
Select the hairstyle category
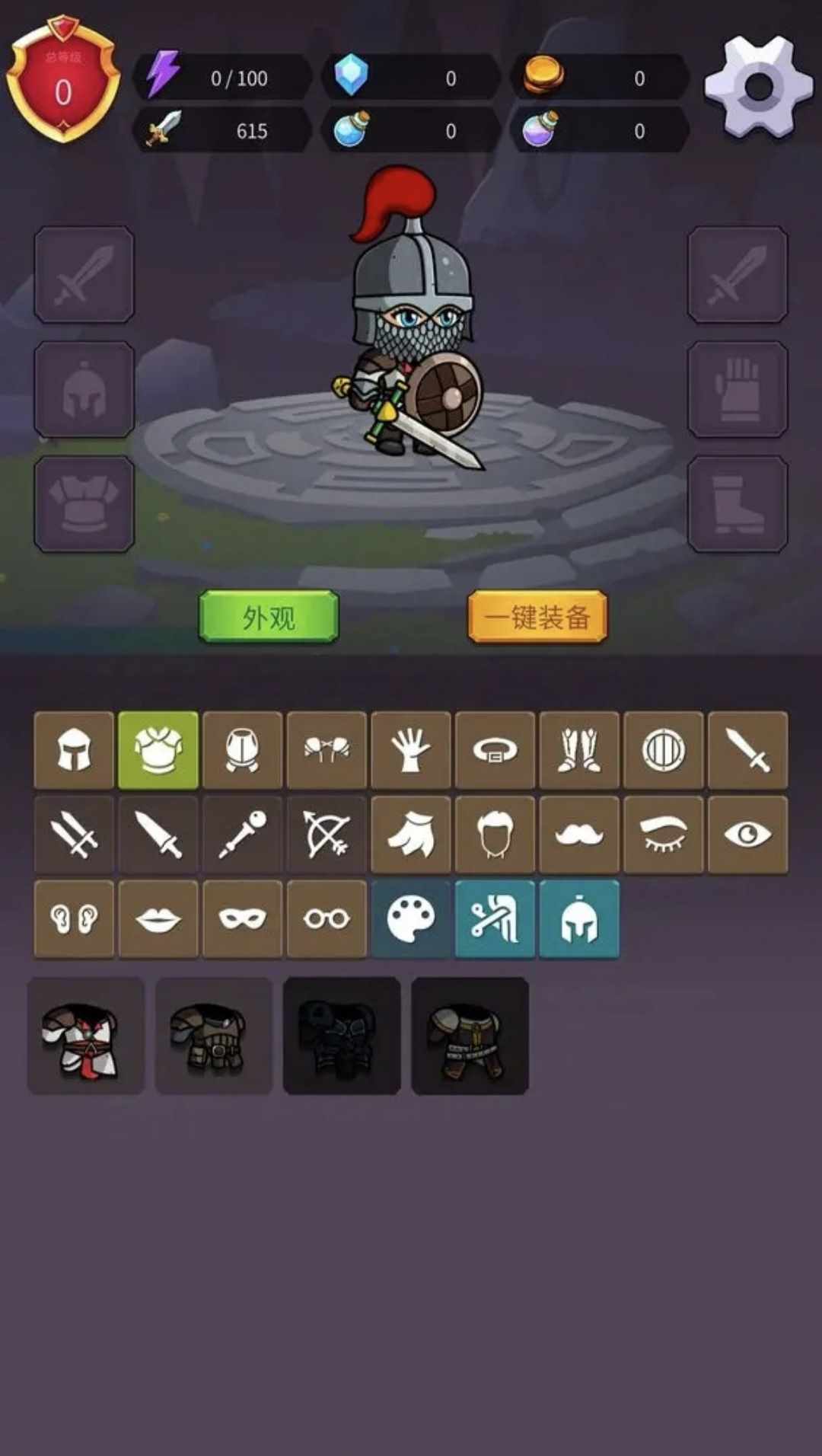[495, 835]
